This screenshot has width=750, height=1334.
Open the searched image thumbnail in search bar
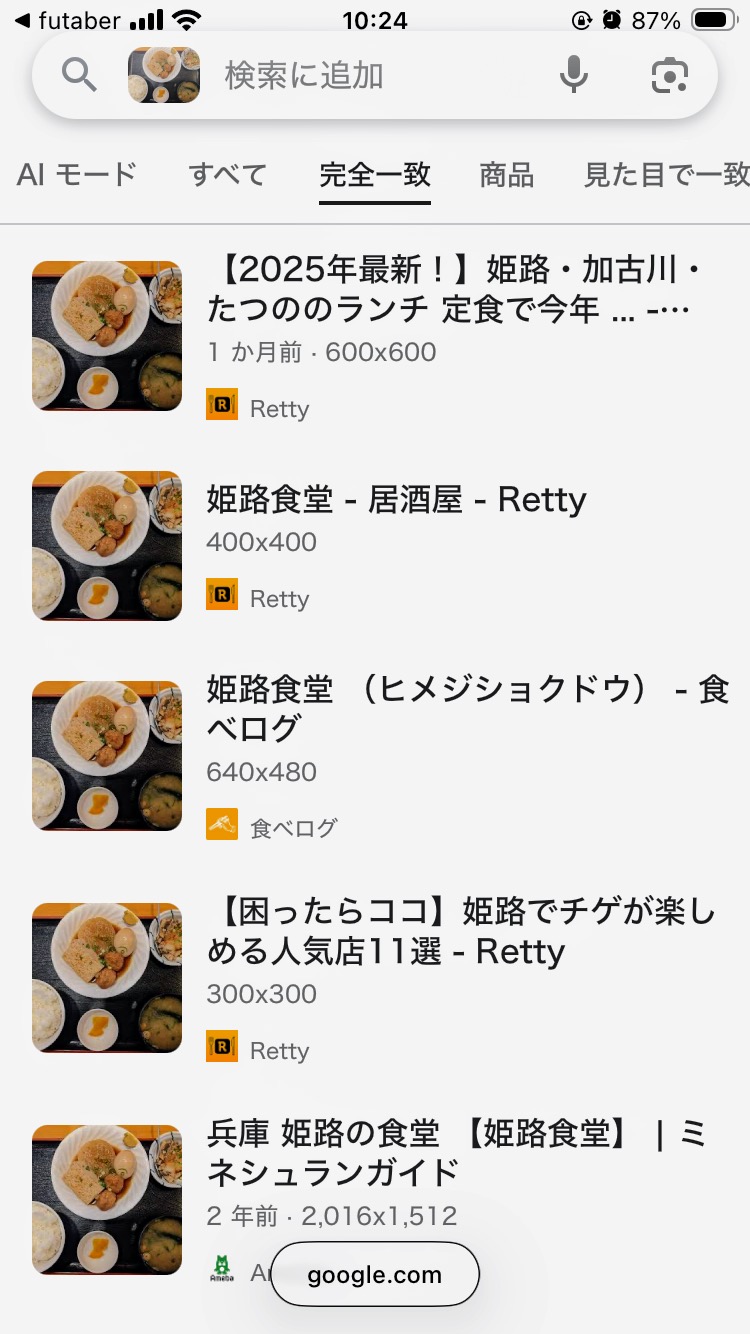tap(164, 75)
